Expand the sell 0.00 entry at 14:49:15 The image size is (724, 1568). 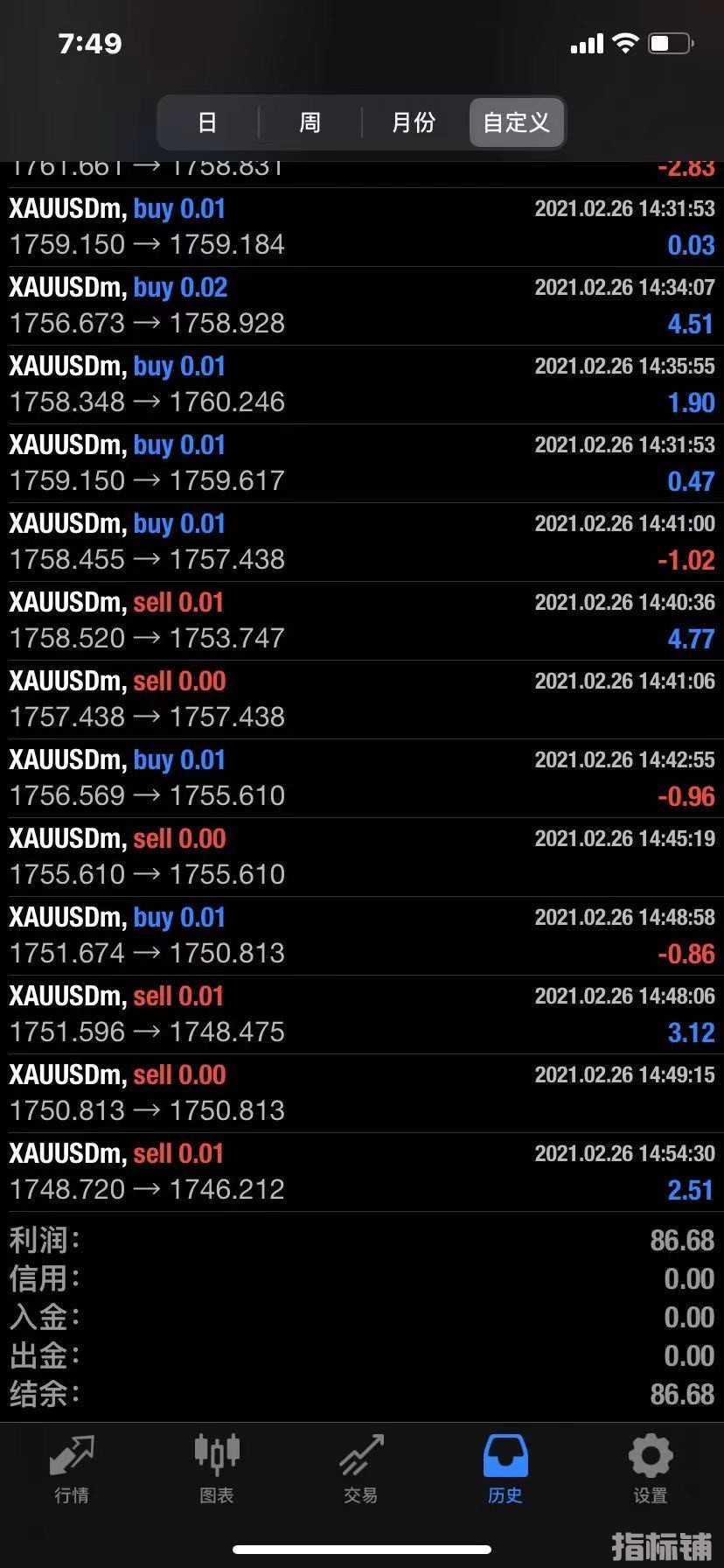[x=362, y=1093]
